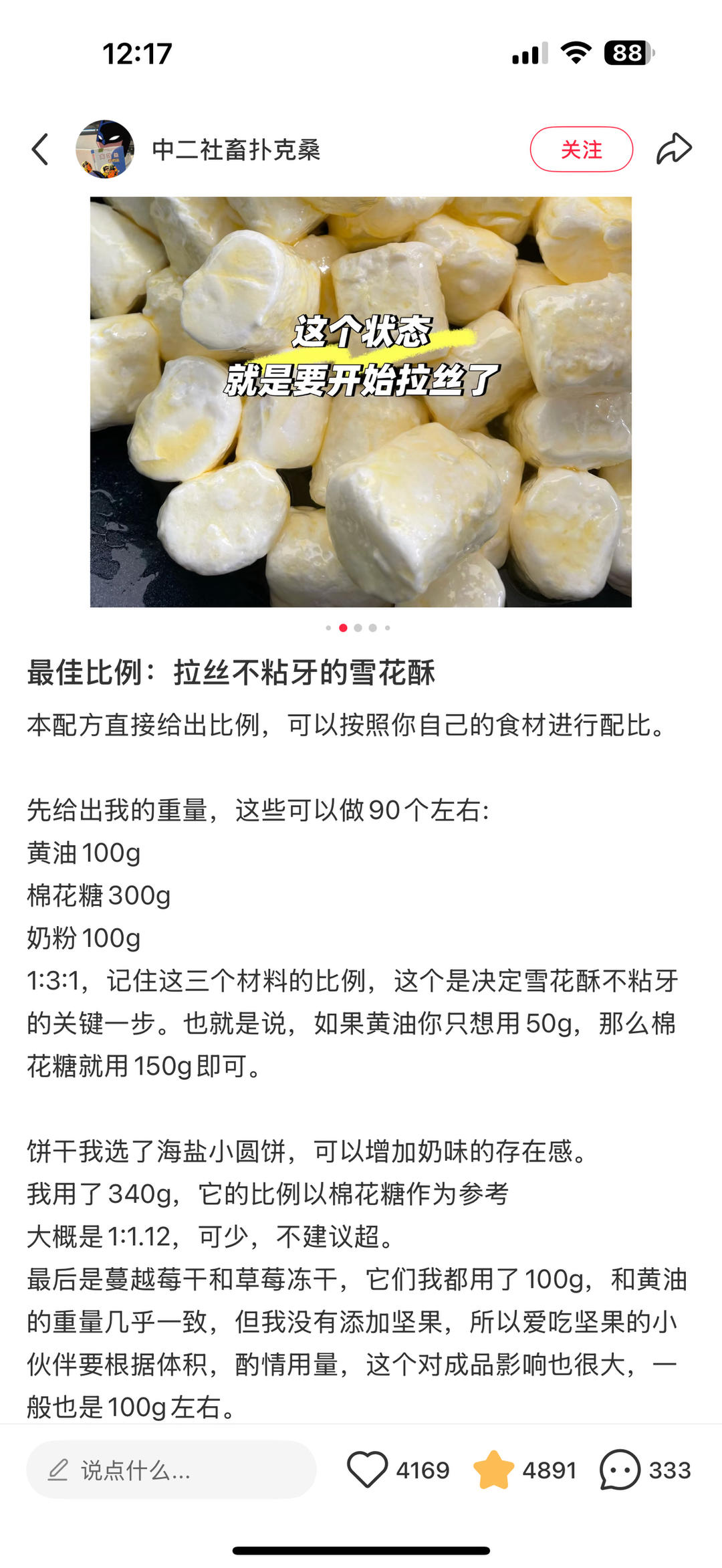The image size is (722, 1568).
Task: Follow the author with 关注 button
Action: click(582, 149)
